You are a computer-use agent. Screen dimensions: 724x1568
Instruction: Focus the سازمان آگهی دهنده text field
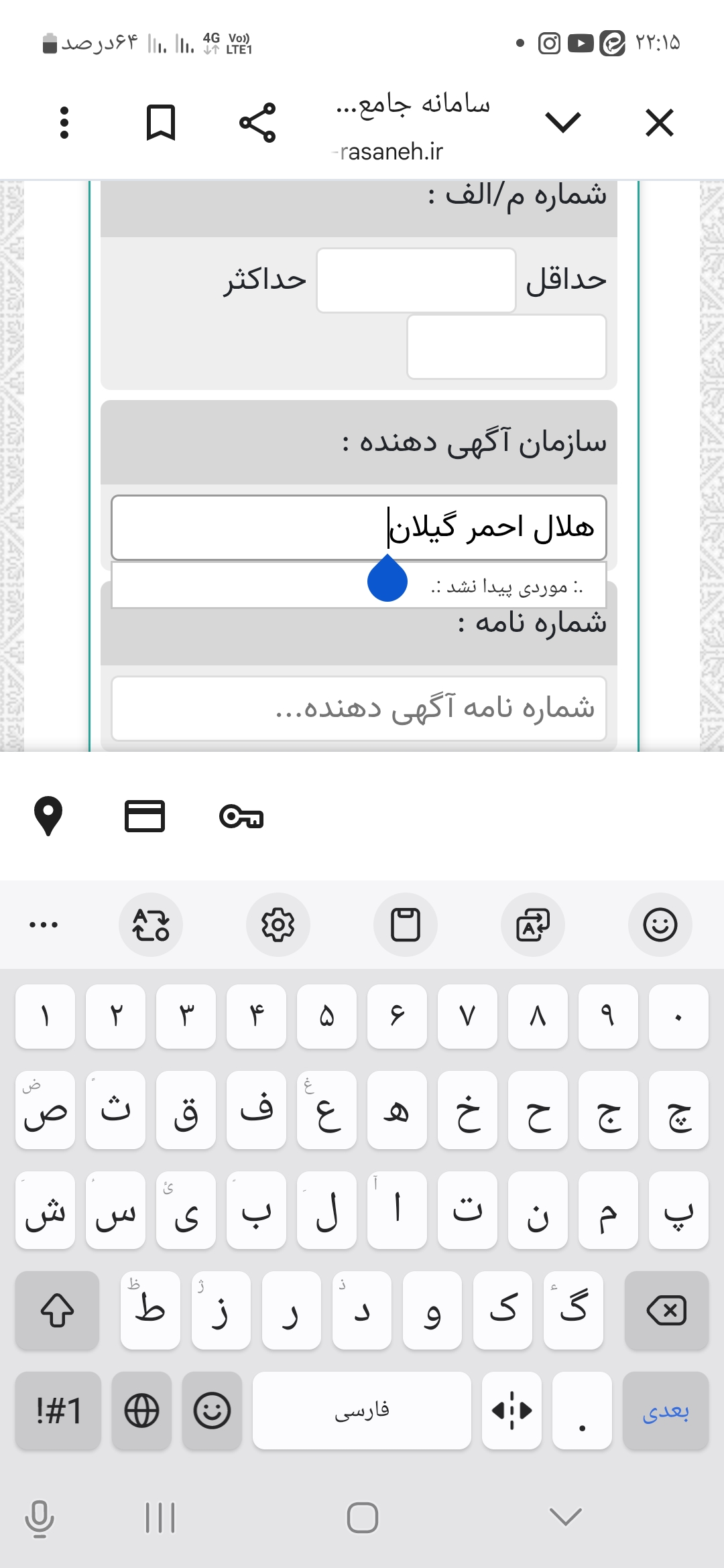pos(359,527)
